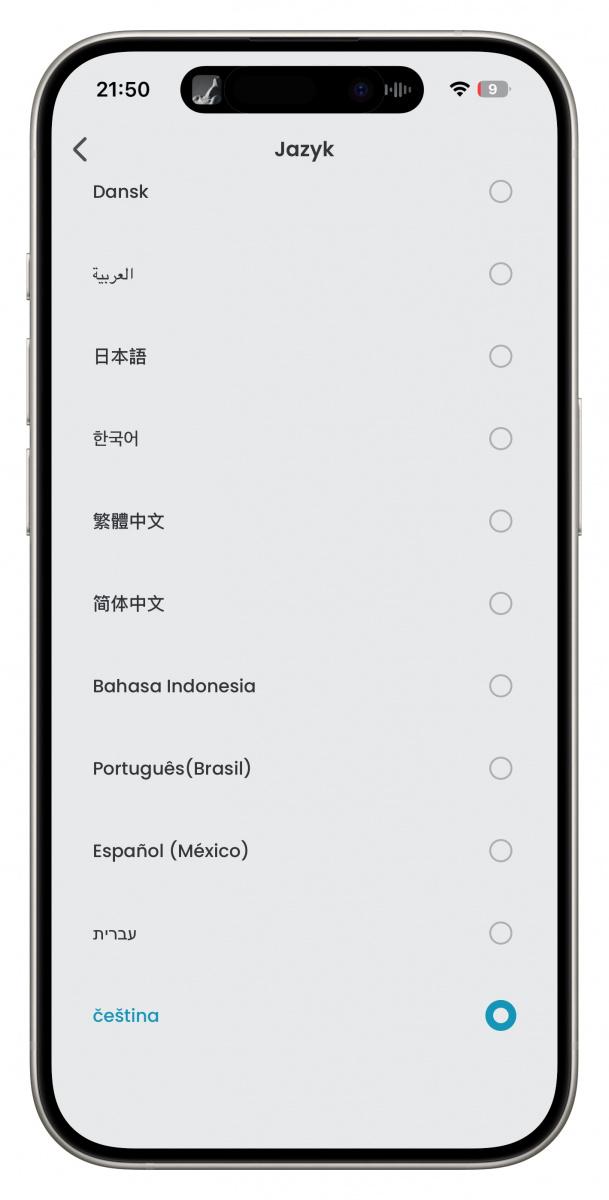Go back from the Jazyk screen
Viewport: 609px width, 1200px height.
[80, 149]
